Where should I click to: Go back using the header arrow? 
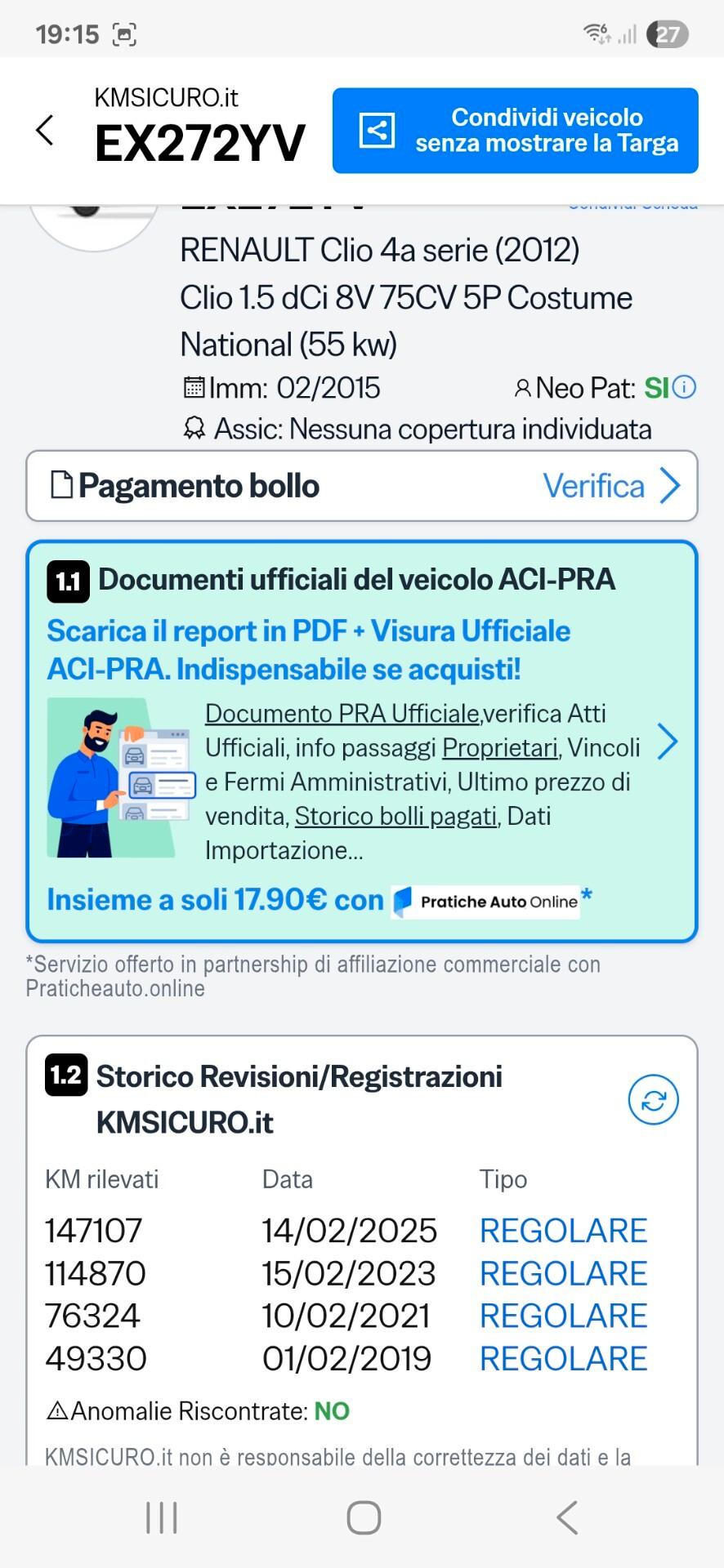point(45,131)
